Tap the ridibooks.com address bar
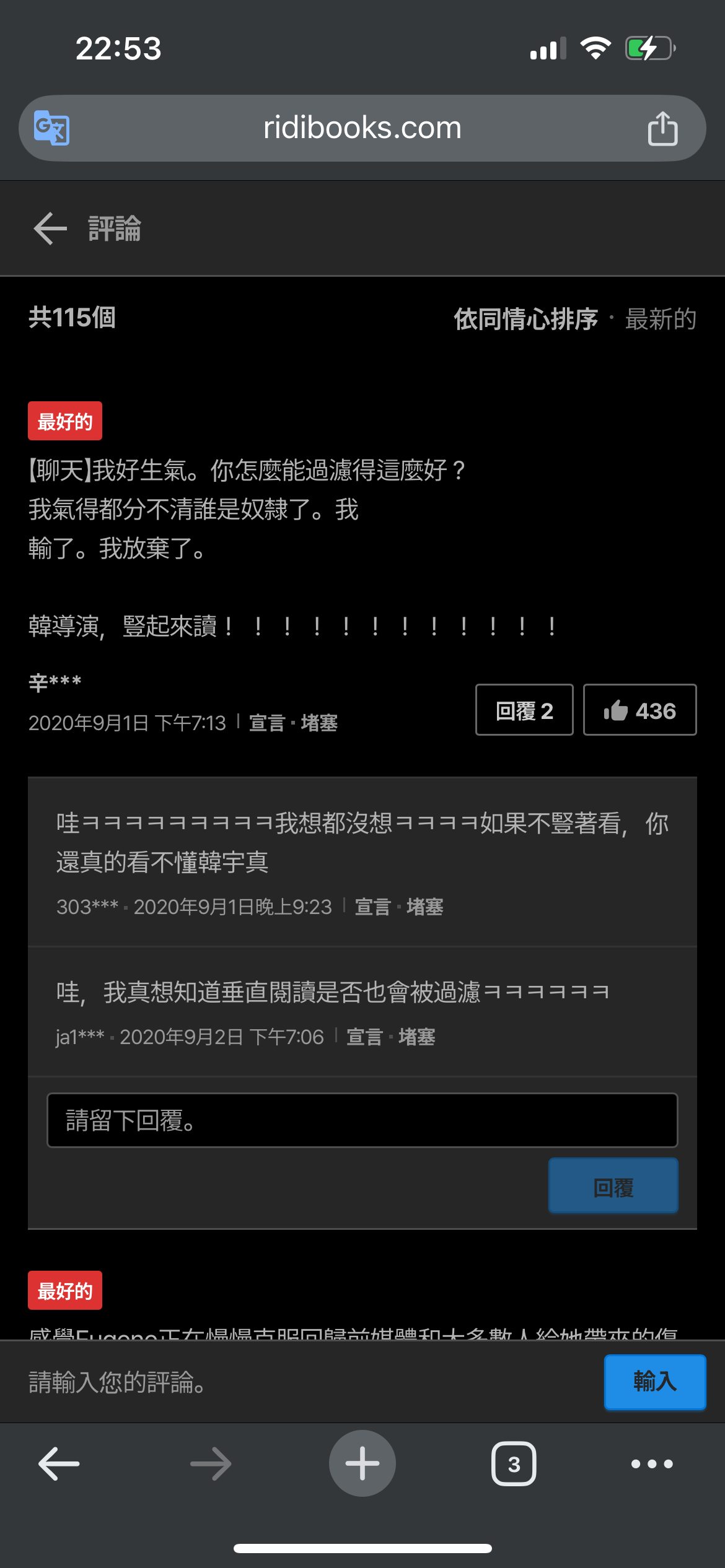This screenshot has height=1568, width=725. pos(362,128)
